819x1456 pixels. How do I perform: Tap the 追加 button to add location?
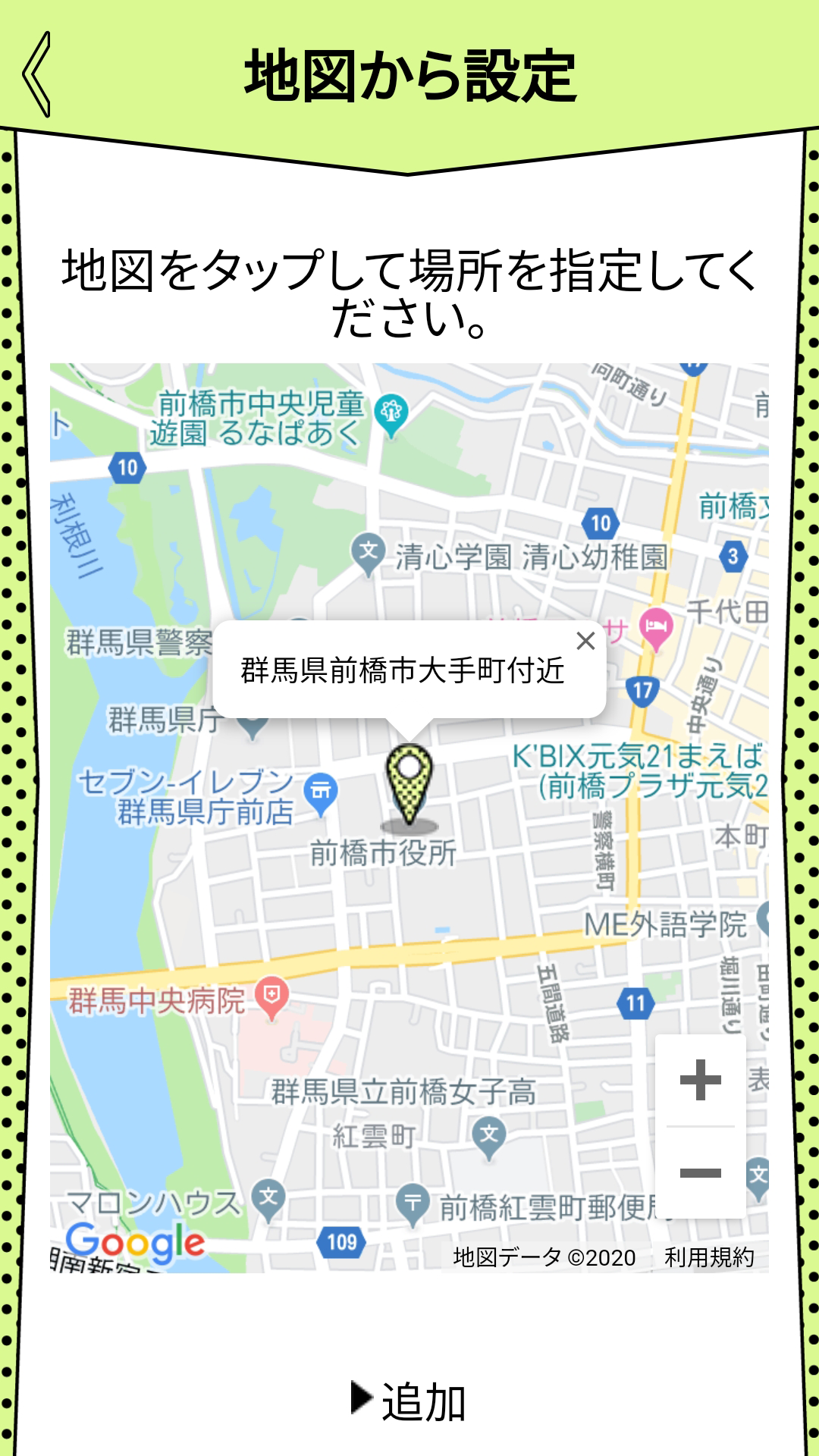point(409,1401)
